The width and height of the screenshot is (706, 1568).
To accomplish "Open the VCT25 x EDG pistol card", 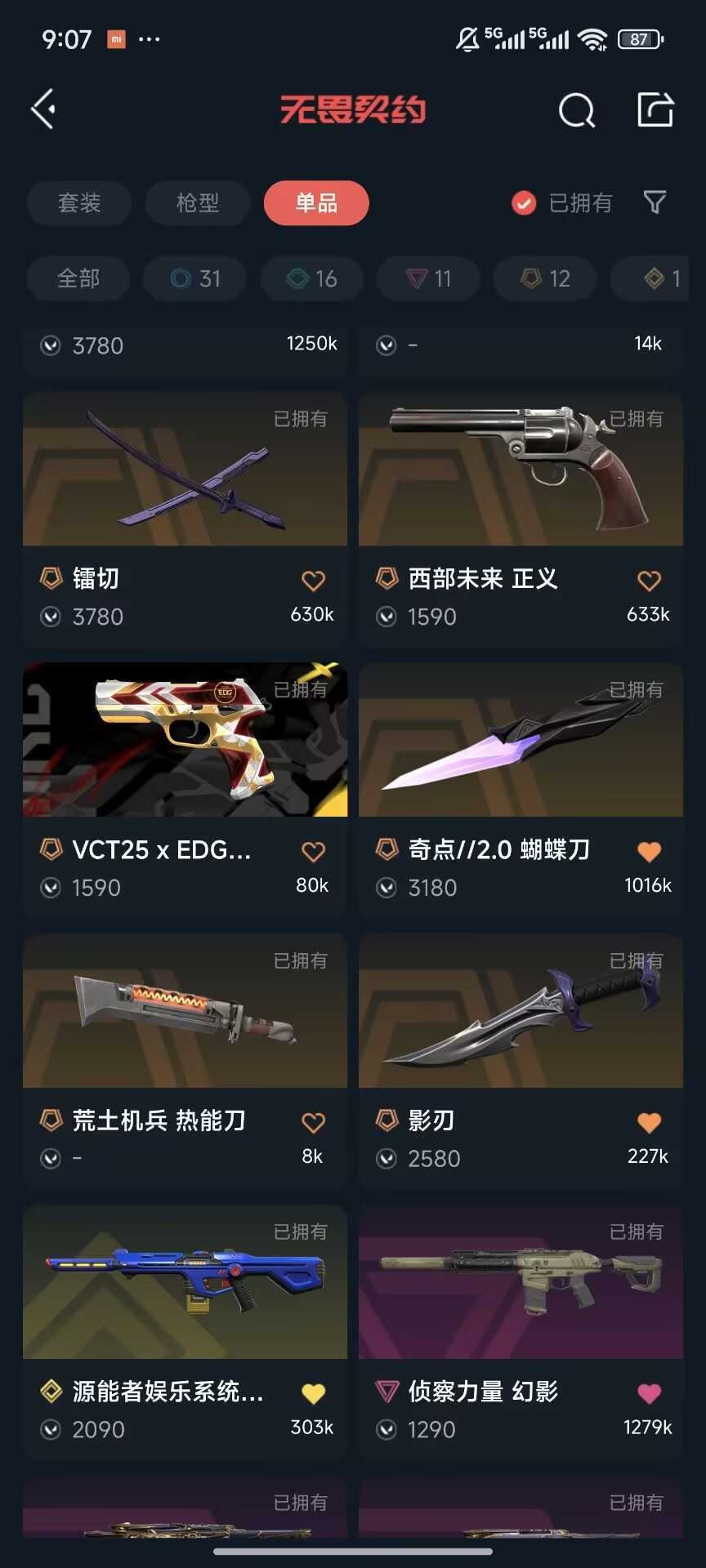I will (x=185, y=791).
